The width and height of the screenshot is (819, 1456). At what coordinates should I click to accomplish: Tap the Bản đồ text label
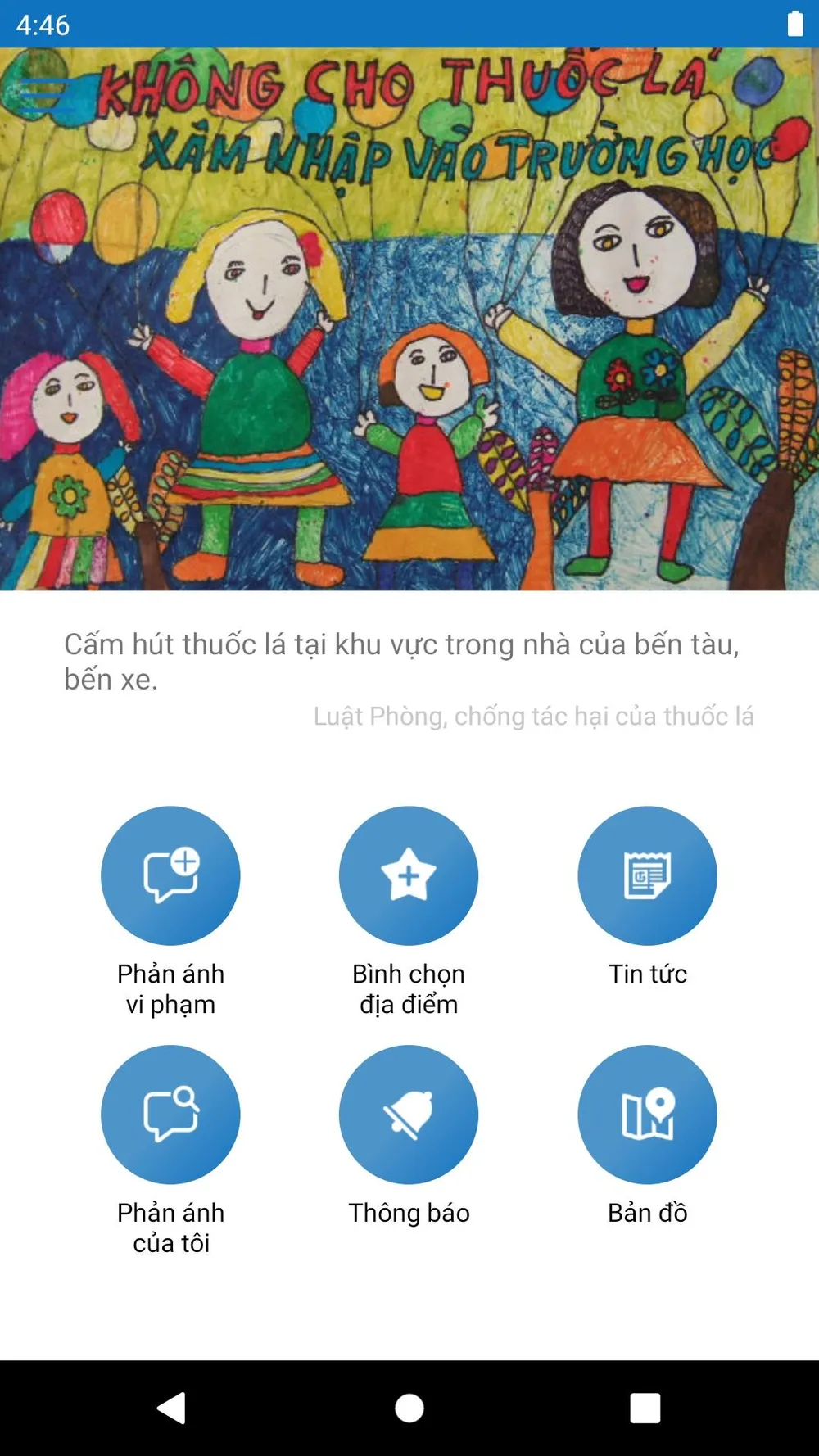647,1214
